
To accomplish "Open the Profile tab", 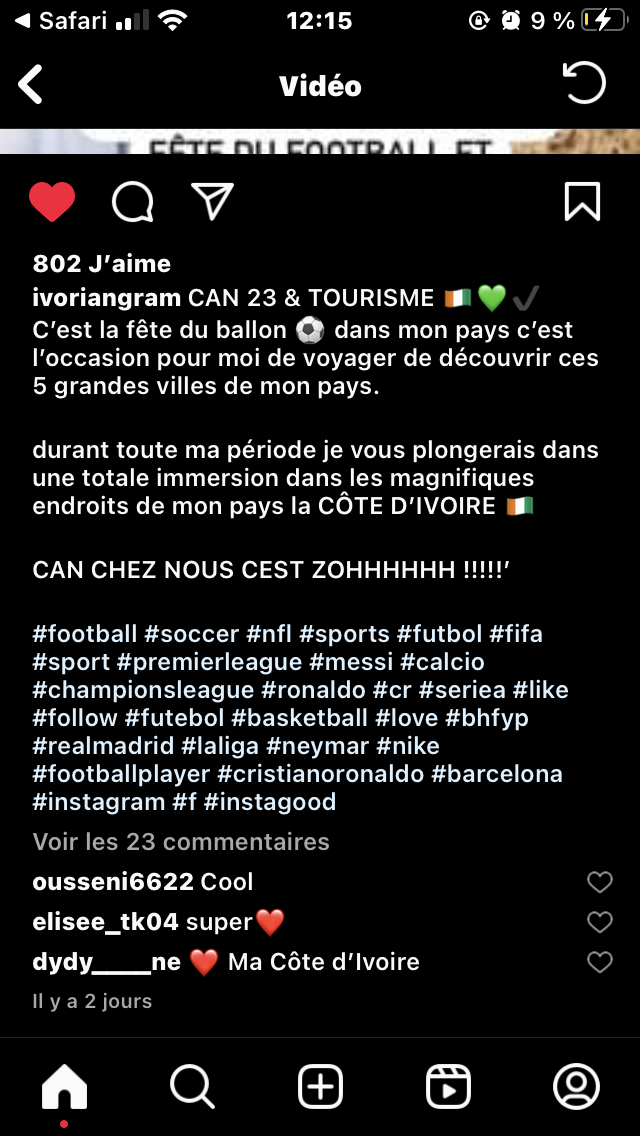I will click(576, 1087).
